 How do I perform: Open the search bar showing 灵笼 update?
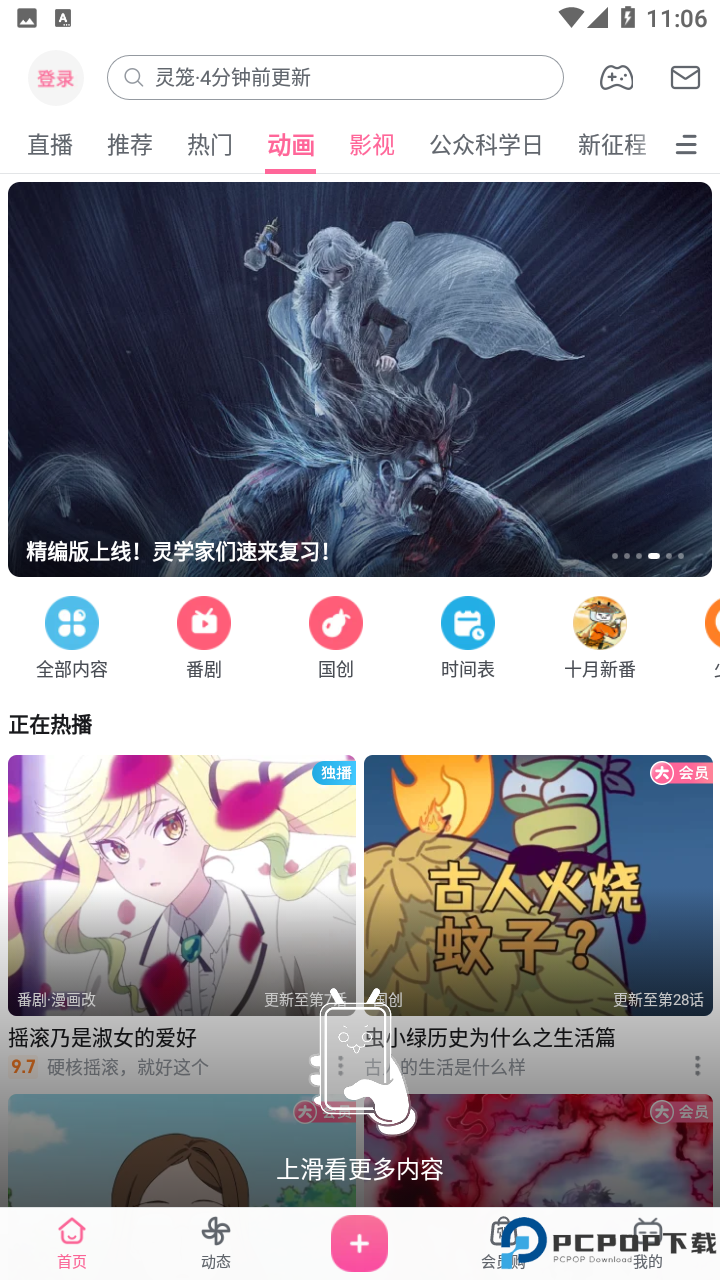pyautogui.click(x=335, y=77)
